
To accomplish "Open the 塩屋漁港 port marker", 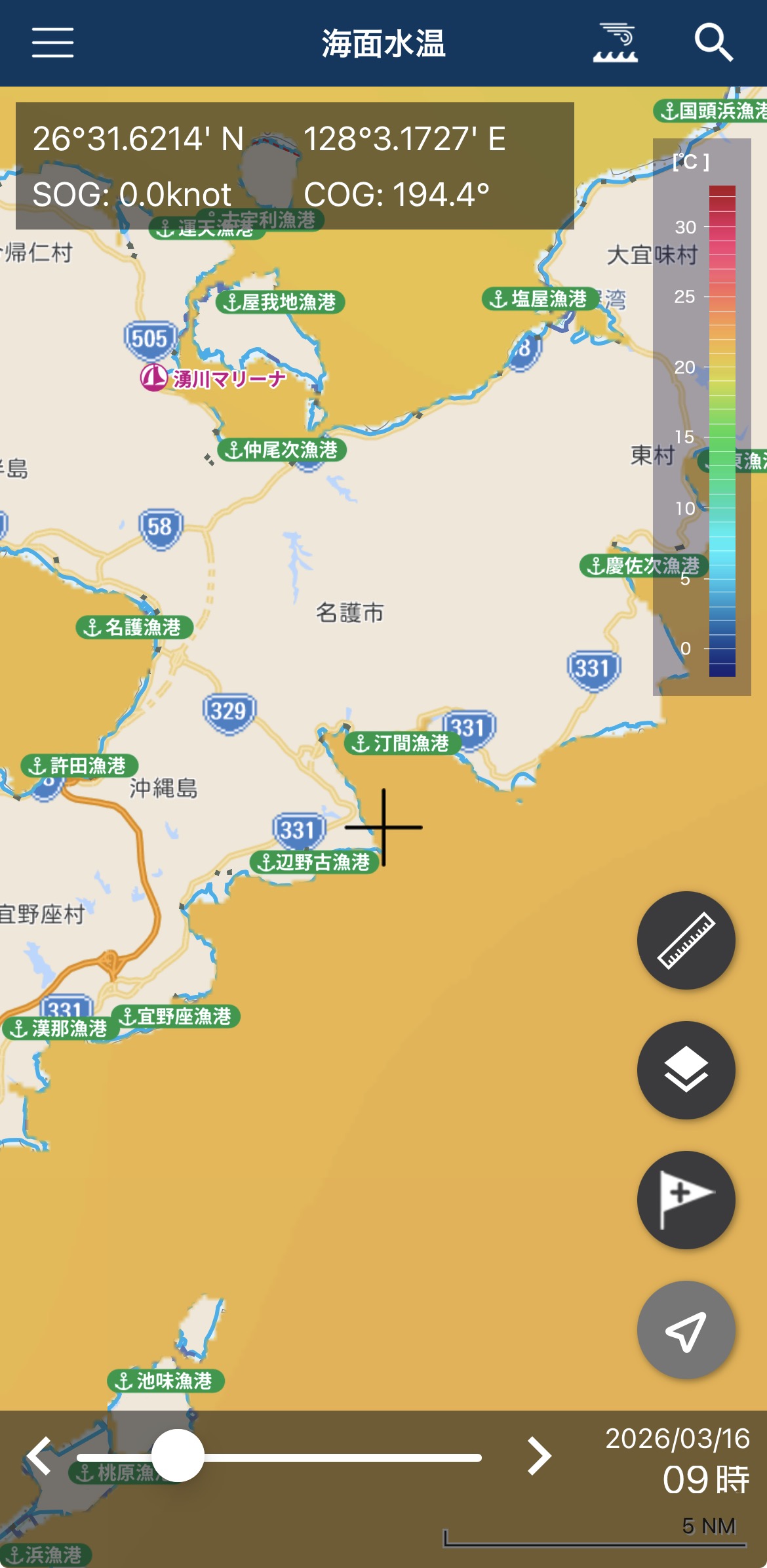I will tap(540, 299).
